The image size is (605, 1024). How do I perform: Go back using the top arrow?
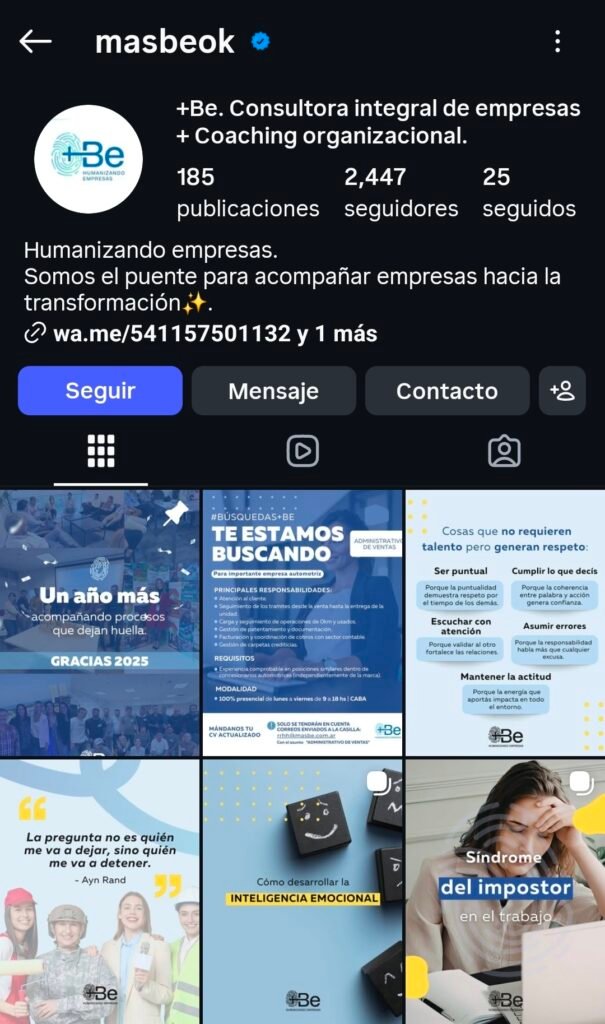35,42
